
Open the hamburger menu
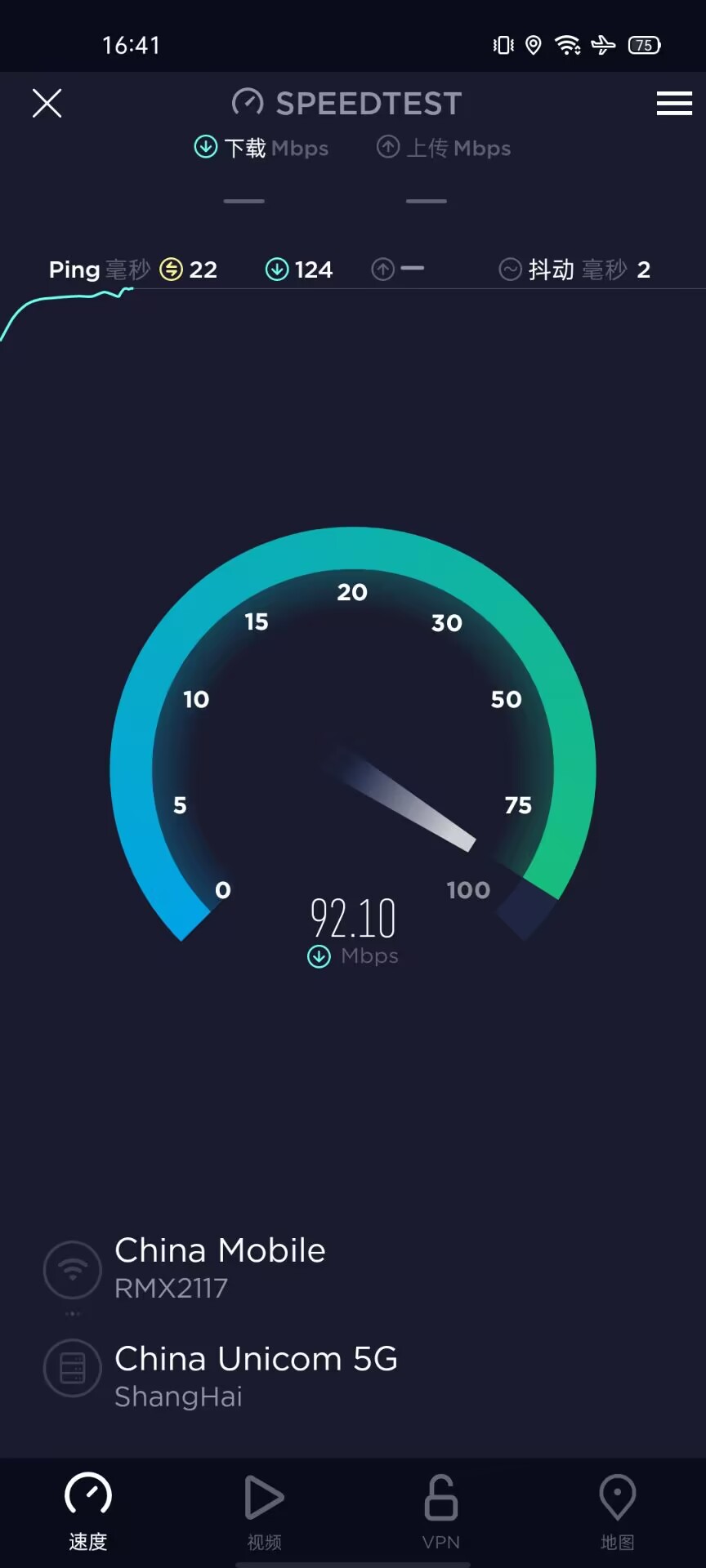pos(674,104)
